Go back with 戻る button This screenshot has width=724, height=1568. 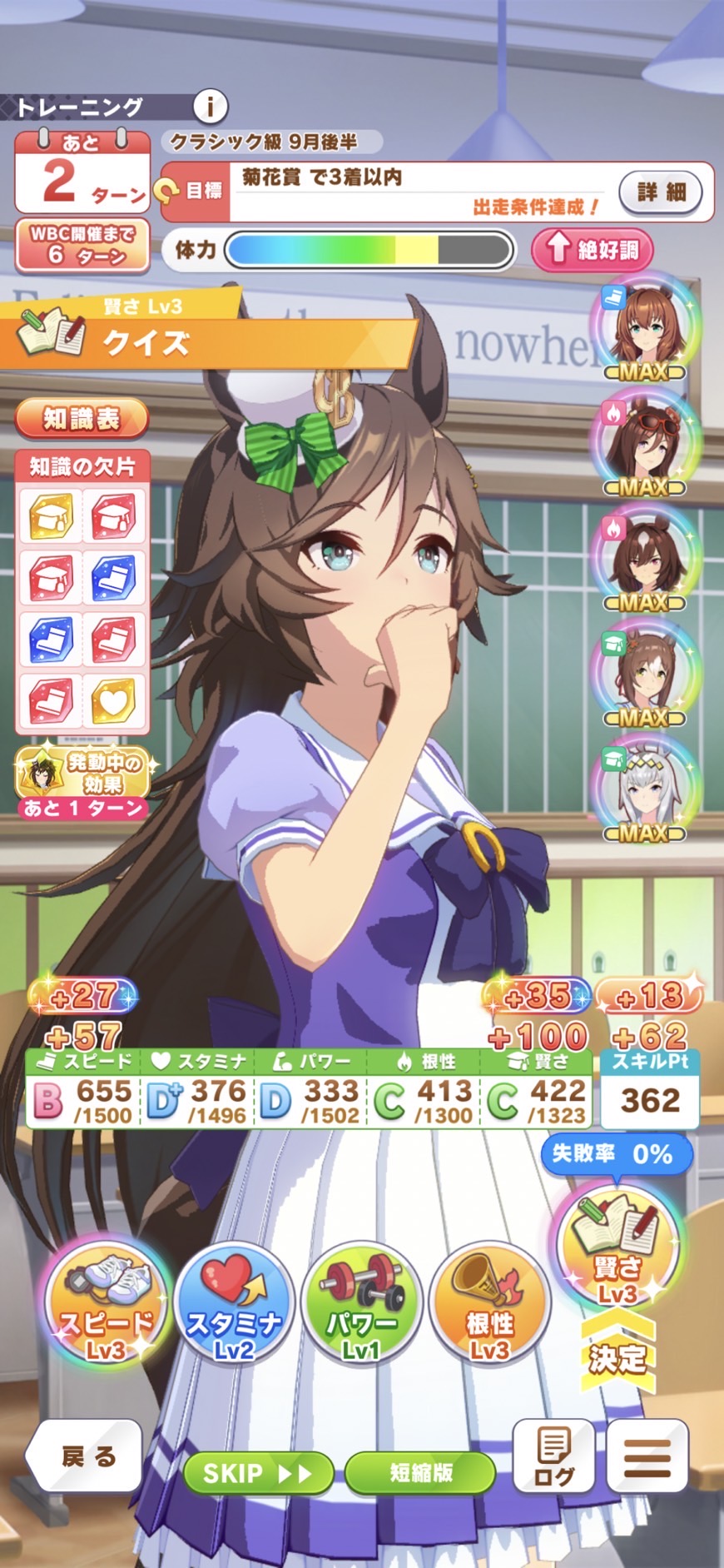tap(87, 1456)
